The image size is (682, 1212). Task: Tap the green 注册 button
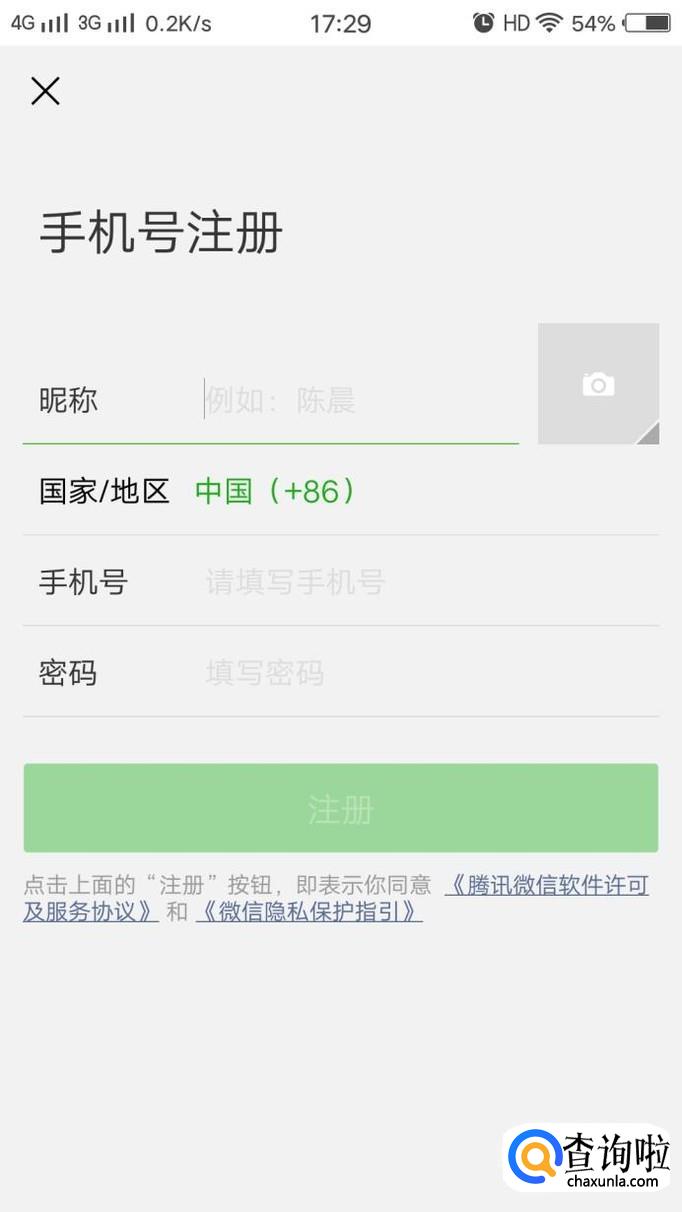[341, 808]
